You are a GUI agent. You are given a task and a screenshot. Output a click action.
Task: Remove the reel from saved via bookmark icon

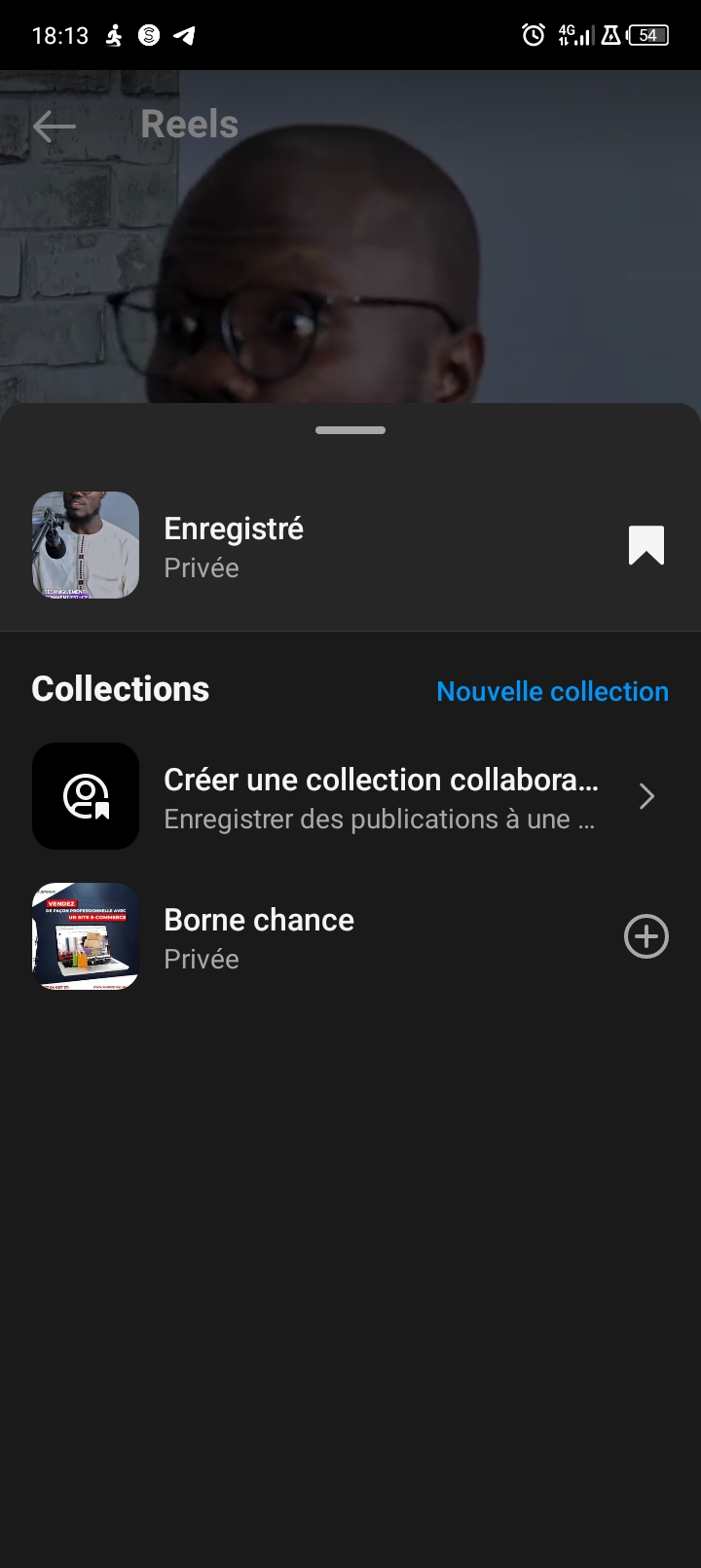pos(646,545)
